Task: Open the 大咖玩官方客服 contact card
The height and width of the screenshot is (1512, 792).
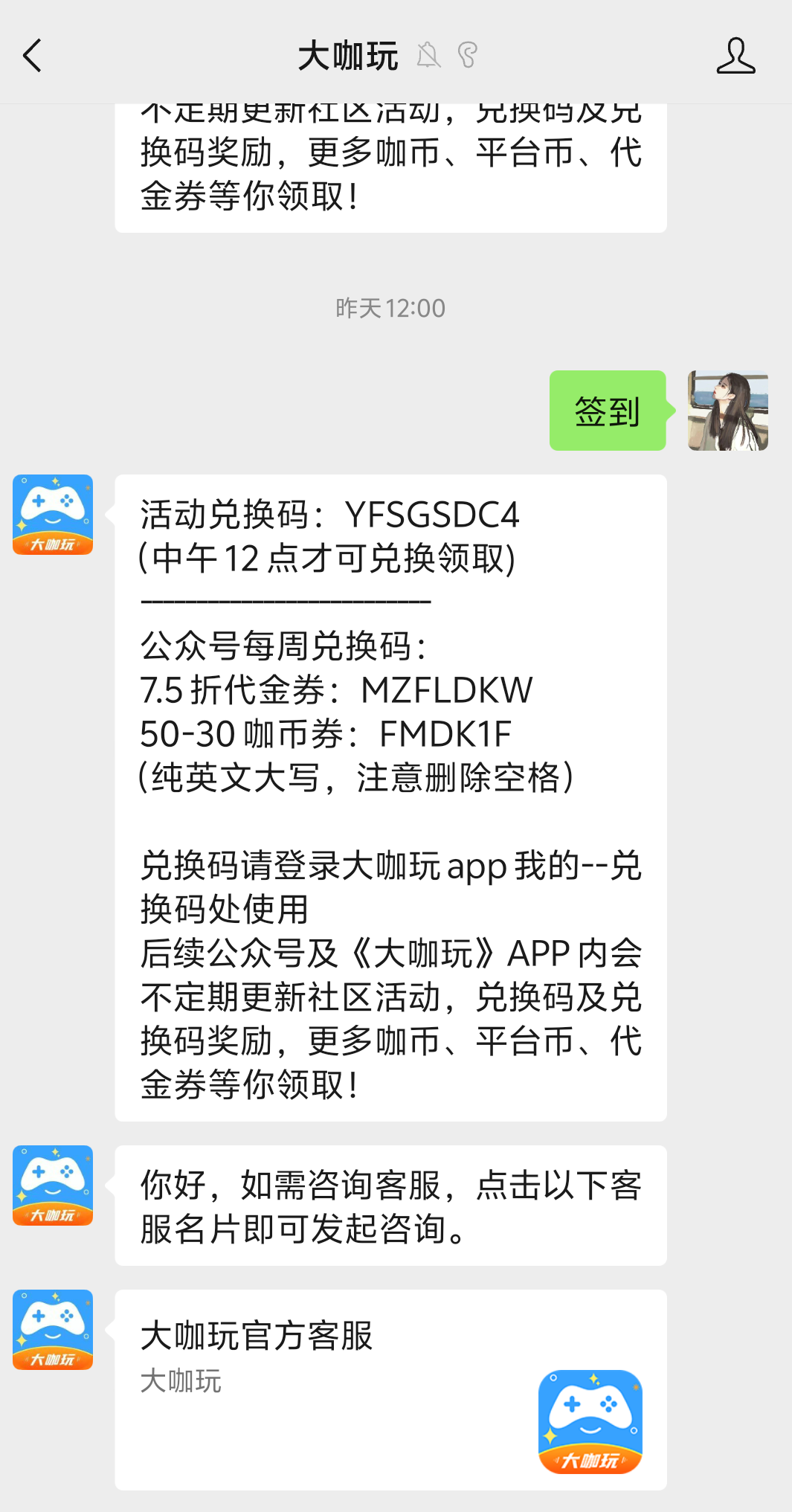Action: tap(390, 1389)
